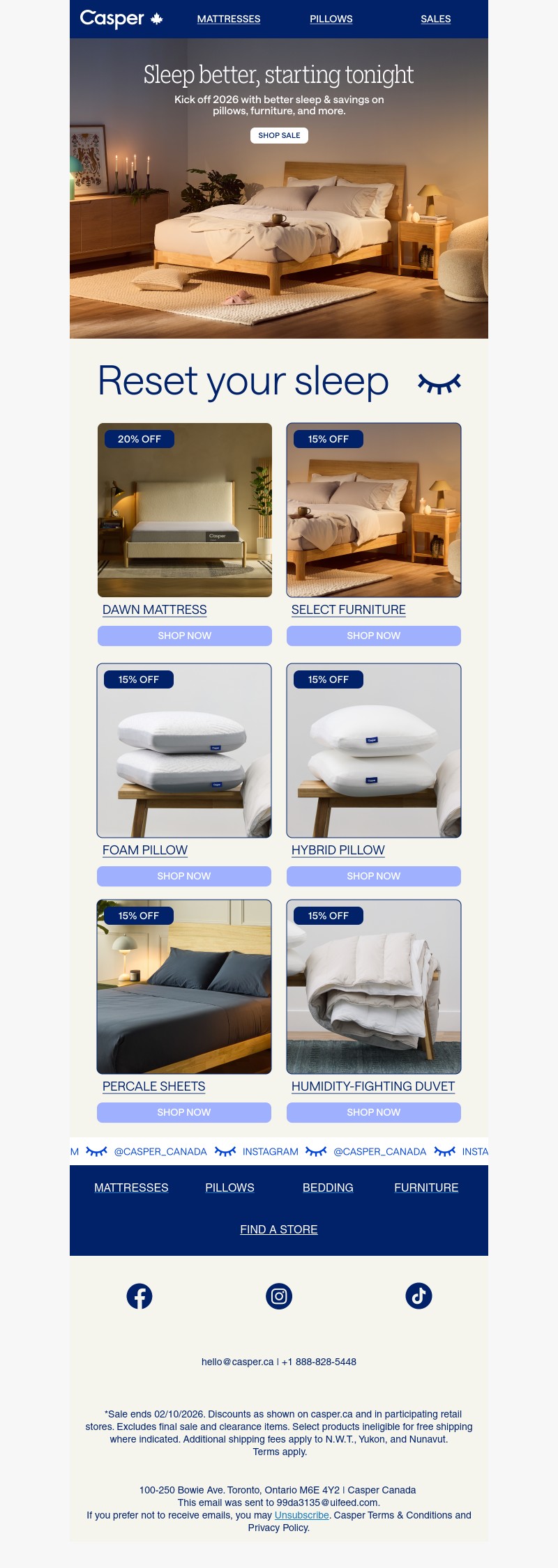Open Casper's TikTok profile
The width and height of the screenshot is (558, 1568).
pyautogui.click(x=418, y=1296)
